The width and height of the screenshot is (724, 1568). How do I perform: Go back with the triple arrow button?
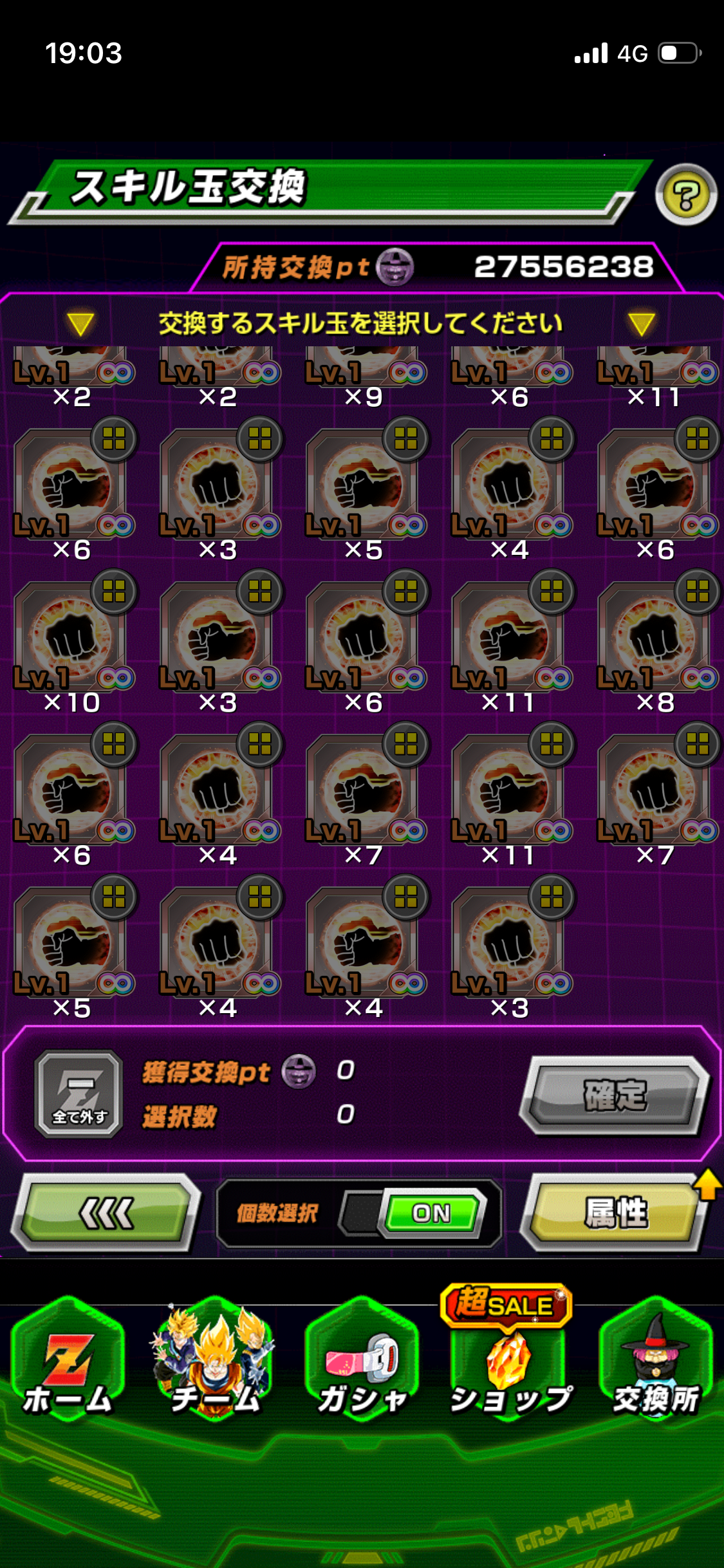point(106,1213)
